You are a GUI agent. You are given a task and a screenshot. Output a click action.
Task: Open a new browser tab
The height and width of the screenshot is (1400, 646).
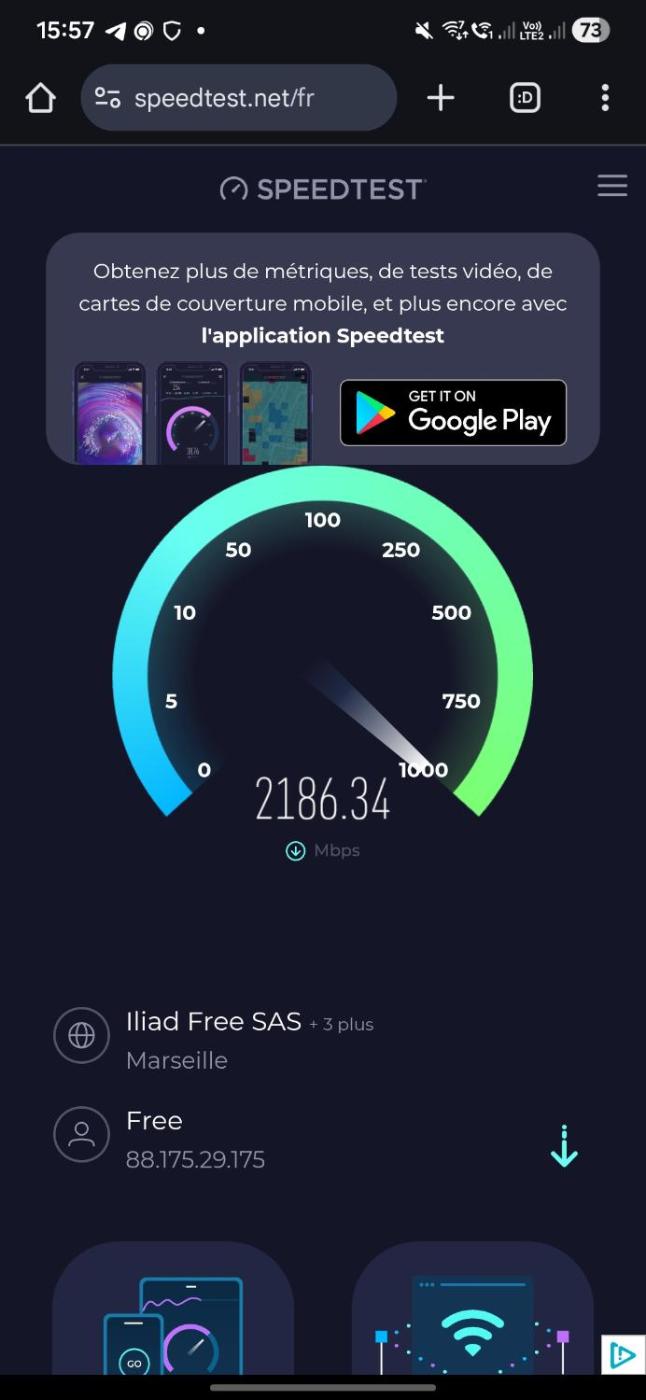click(440, 98)
